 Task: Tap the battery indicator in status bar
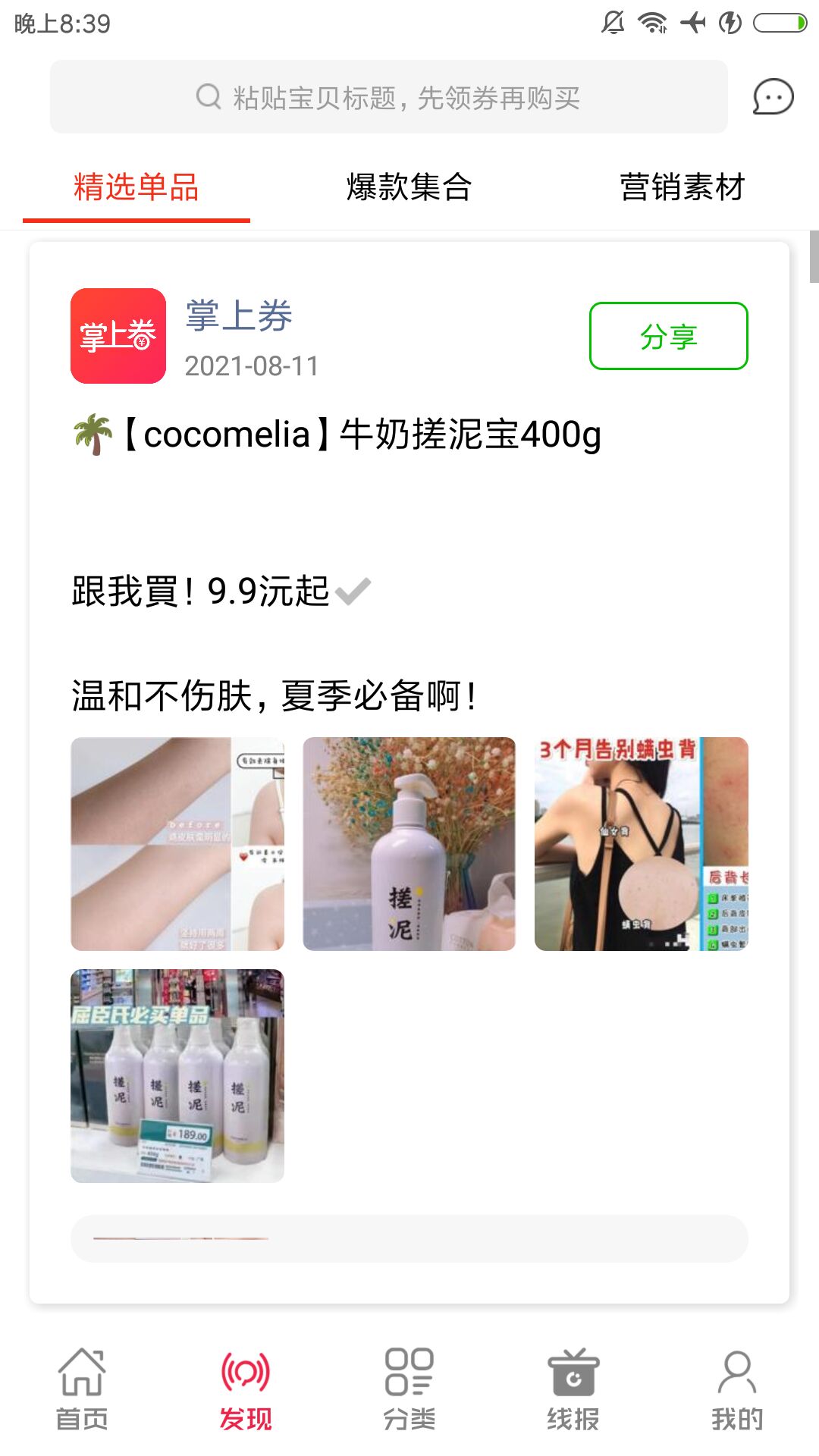click(x=782, y=21)
